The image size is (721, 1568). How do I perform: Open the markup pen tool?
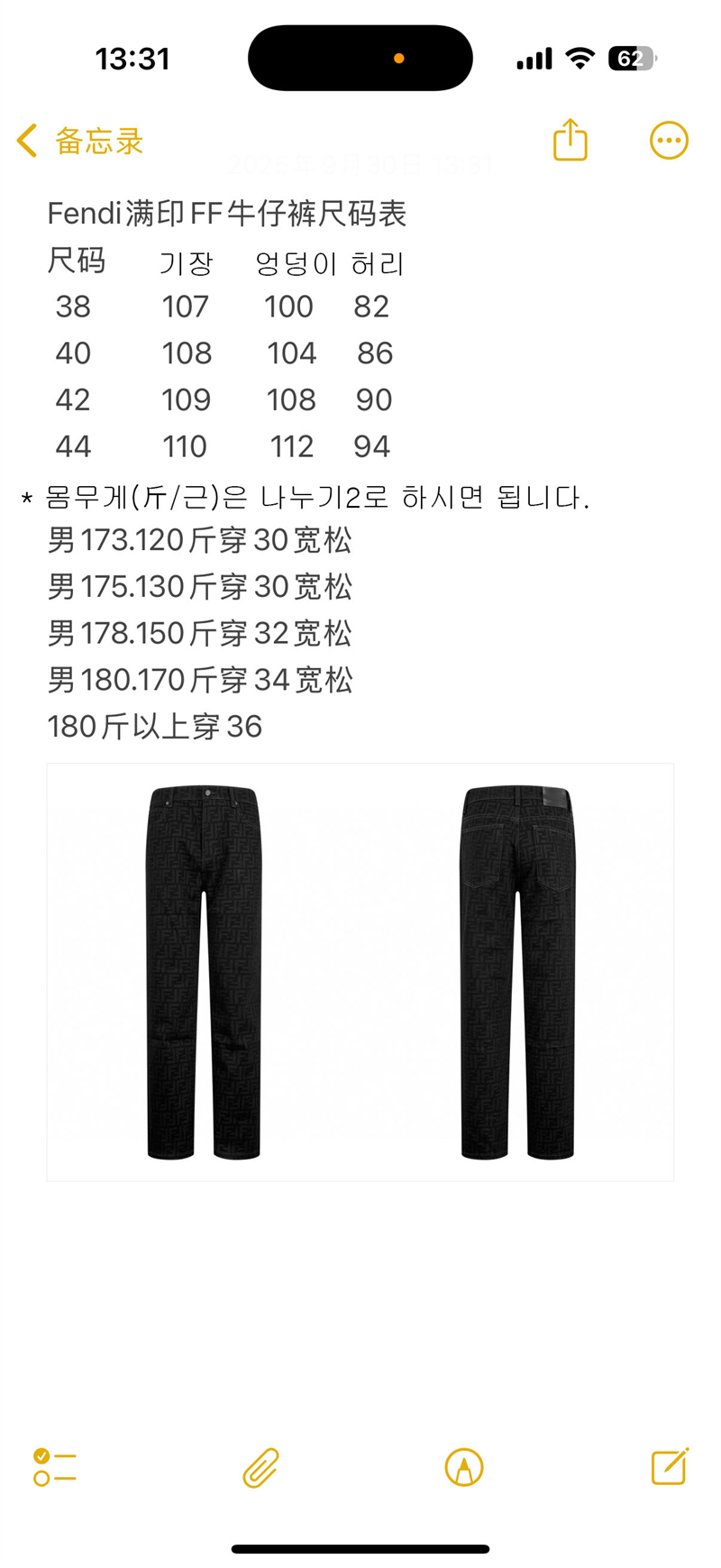(463, 1467)
